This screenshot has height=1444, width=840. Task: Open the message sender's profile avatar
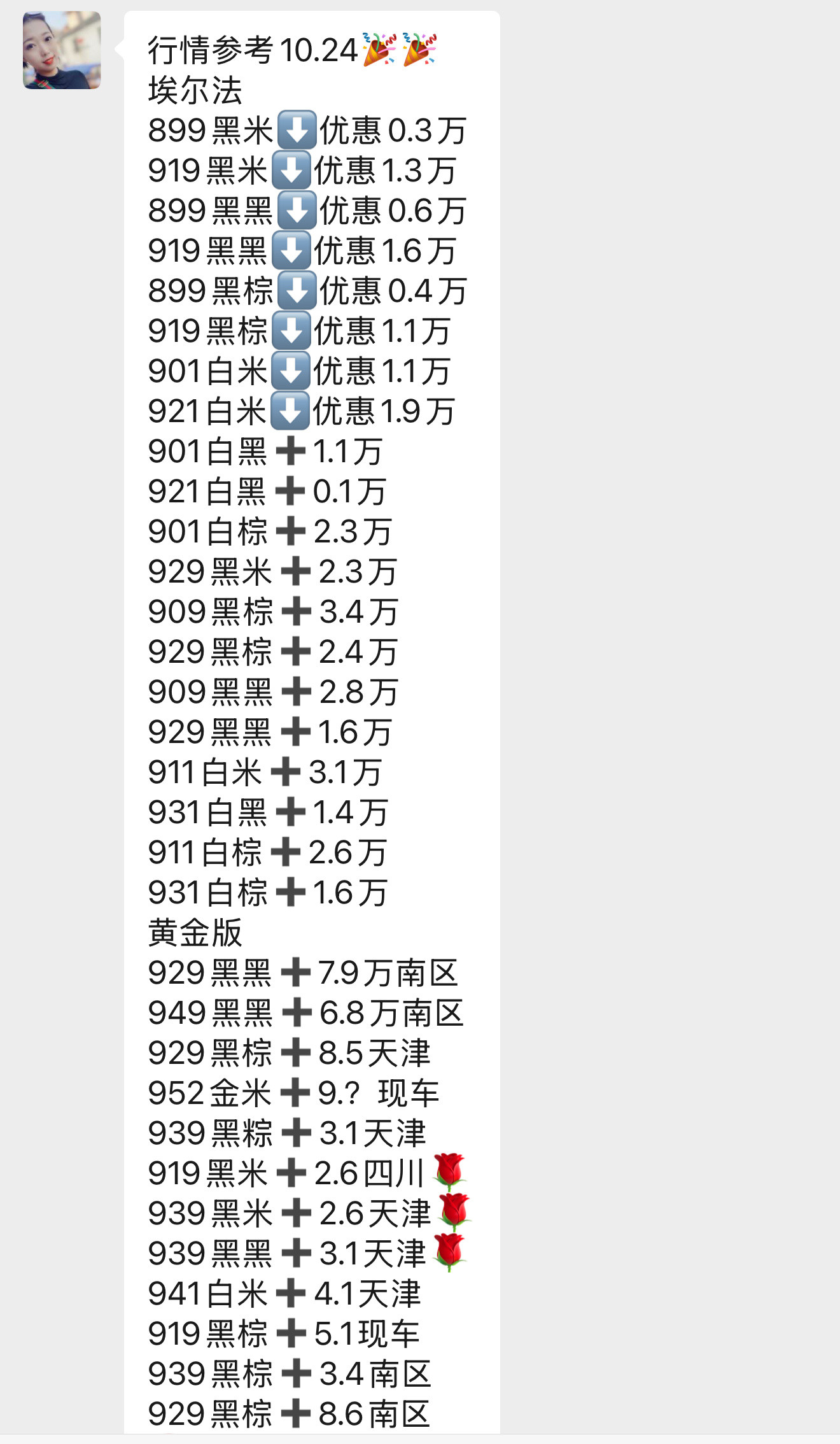click(62, 50)
